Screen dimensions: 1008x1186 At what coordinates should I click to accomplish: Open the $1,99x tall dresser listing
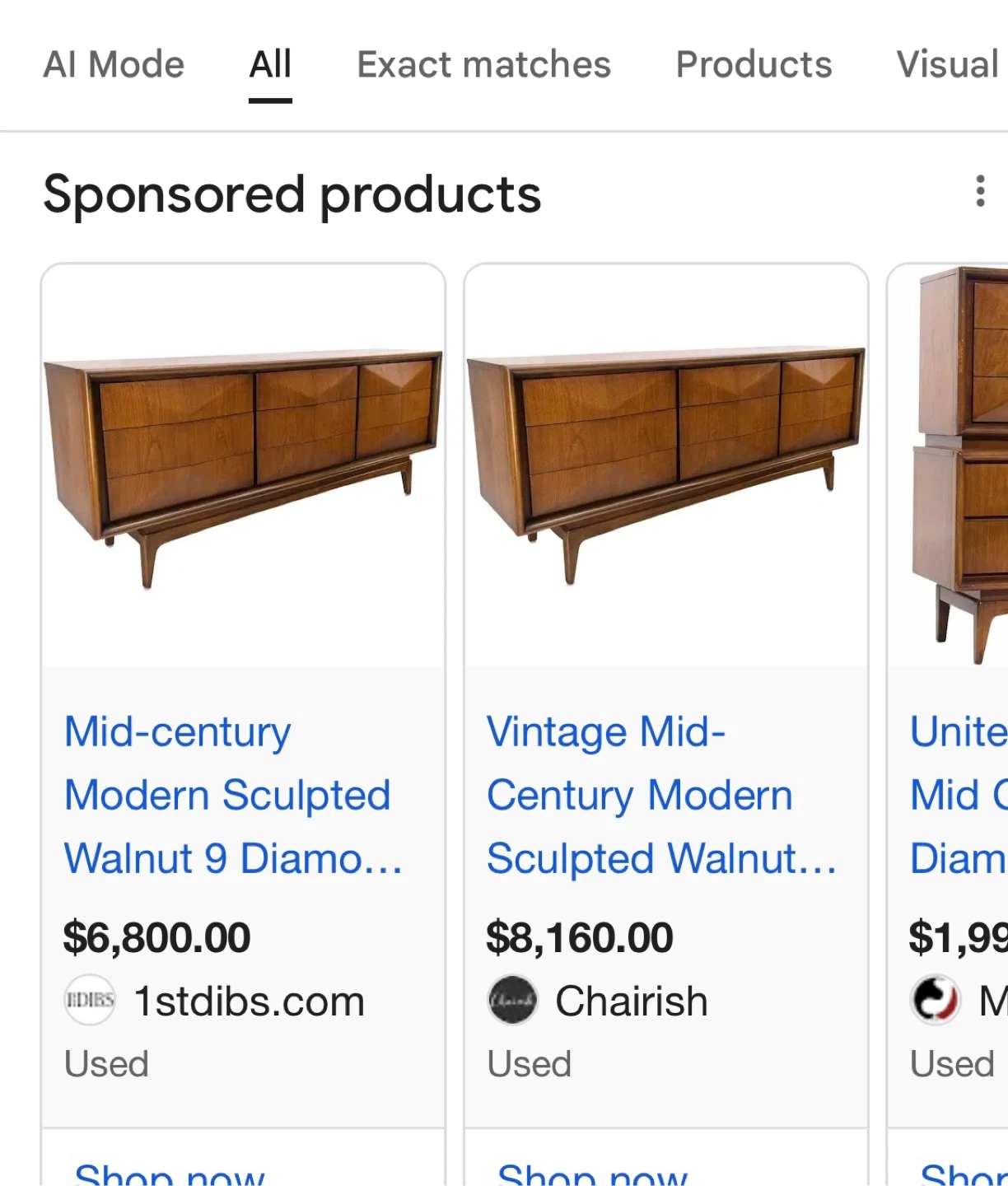click(x=959, y=795)
